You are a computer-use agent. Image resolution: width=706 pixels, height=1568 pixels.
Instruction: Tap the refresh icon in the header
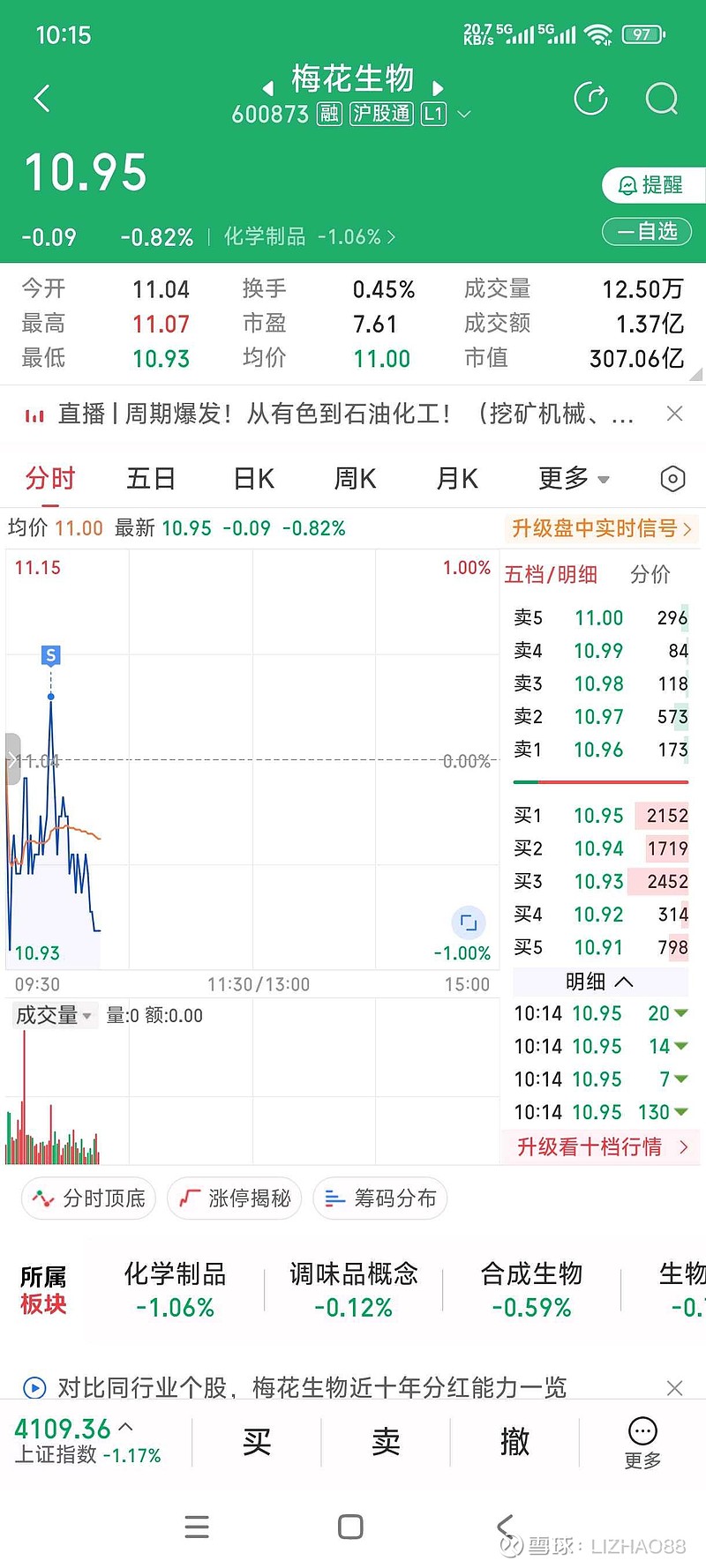591,99
